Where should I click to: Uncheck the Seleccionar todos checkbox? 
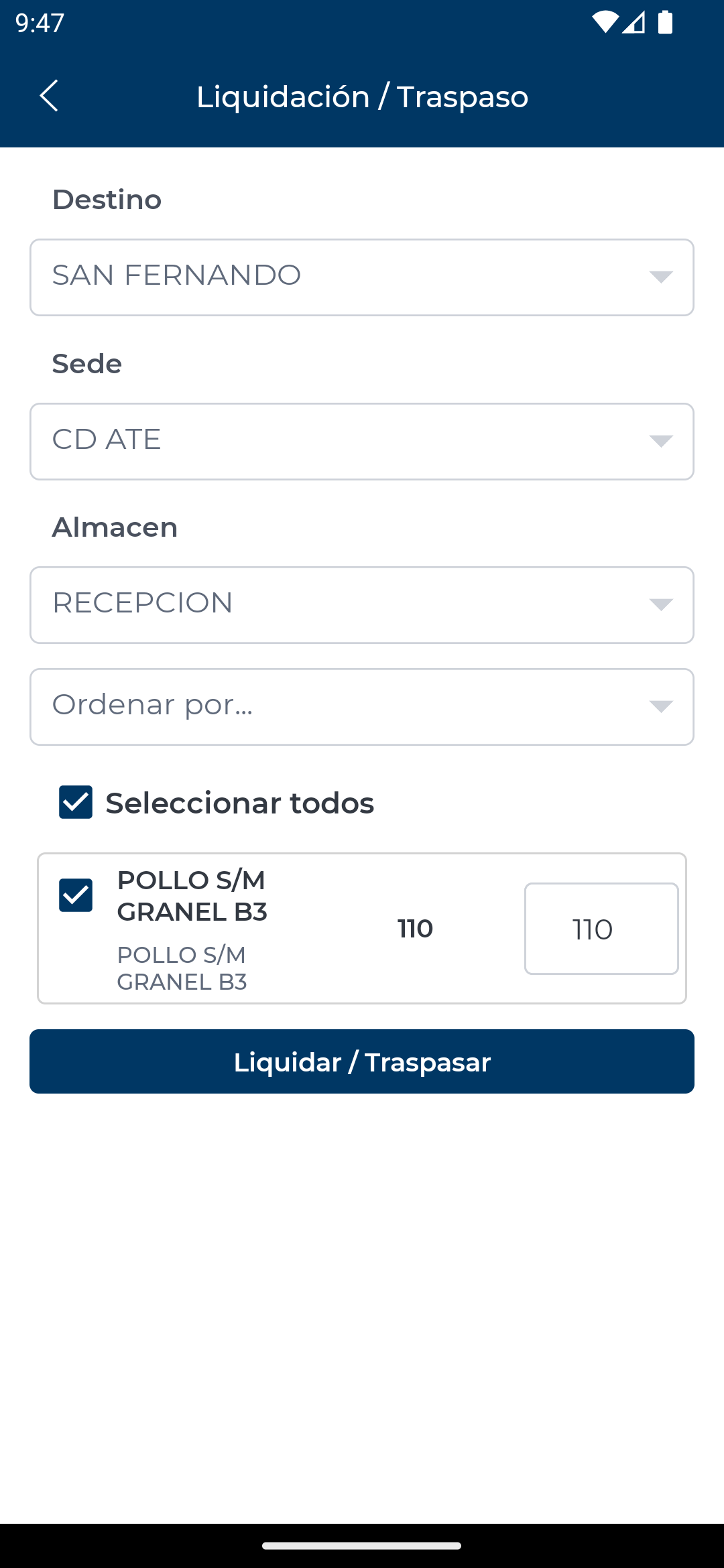[x=76, y=802]
